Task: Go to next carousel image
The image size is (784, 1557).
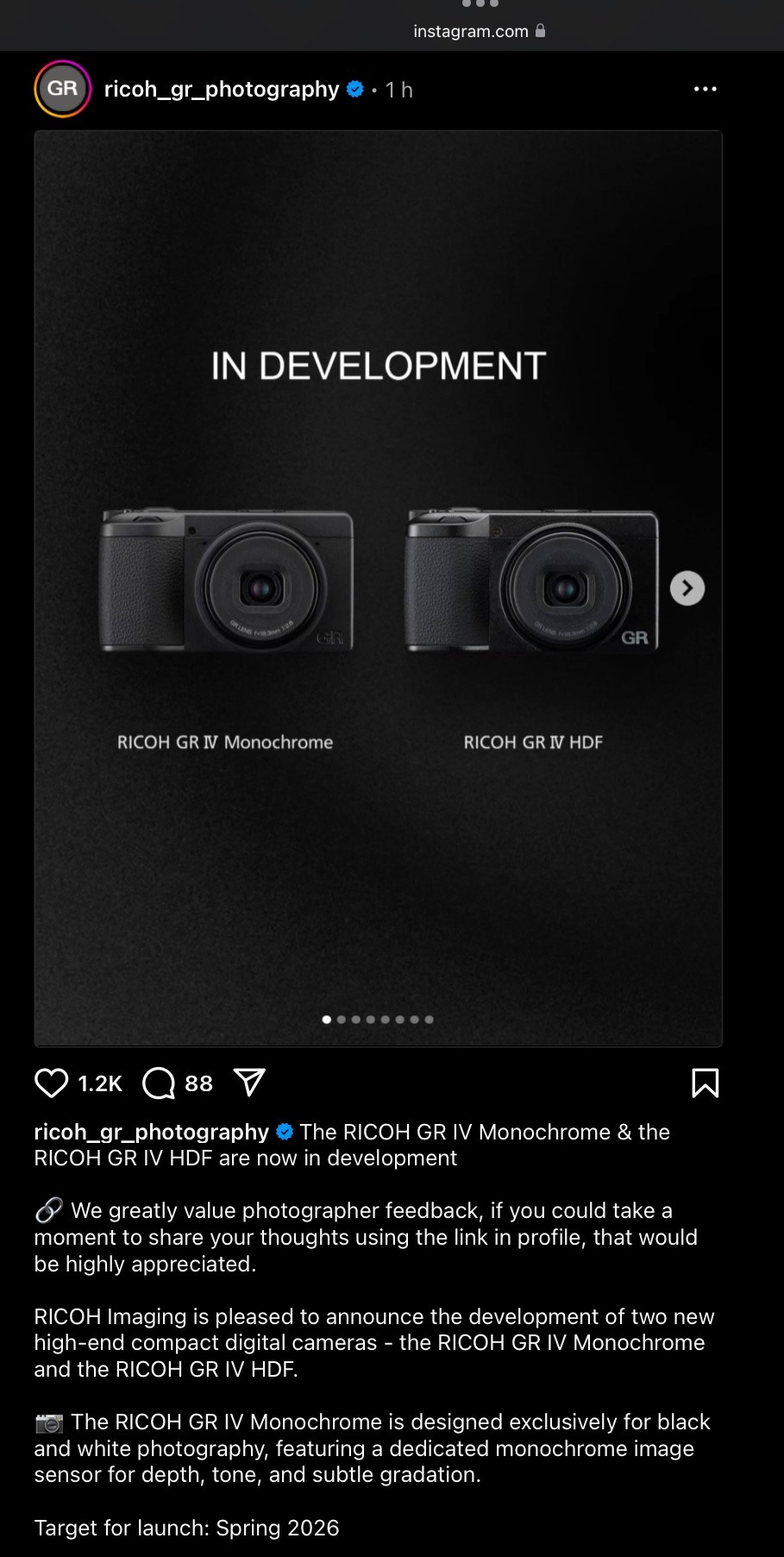Action: pyautogui.click(x=687, y=588)
